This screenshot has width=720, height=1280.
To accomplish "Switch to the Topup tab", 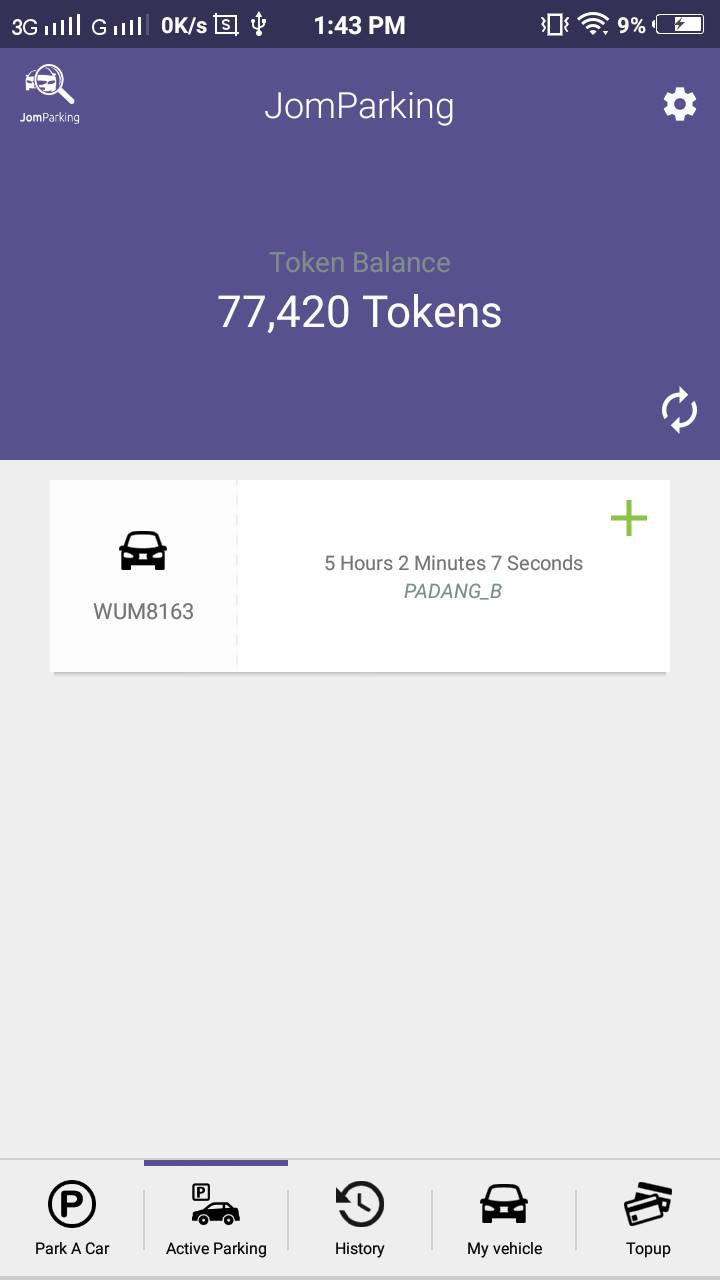I will [x=648, y=1218].
